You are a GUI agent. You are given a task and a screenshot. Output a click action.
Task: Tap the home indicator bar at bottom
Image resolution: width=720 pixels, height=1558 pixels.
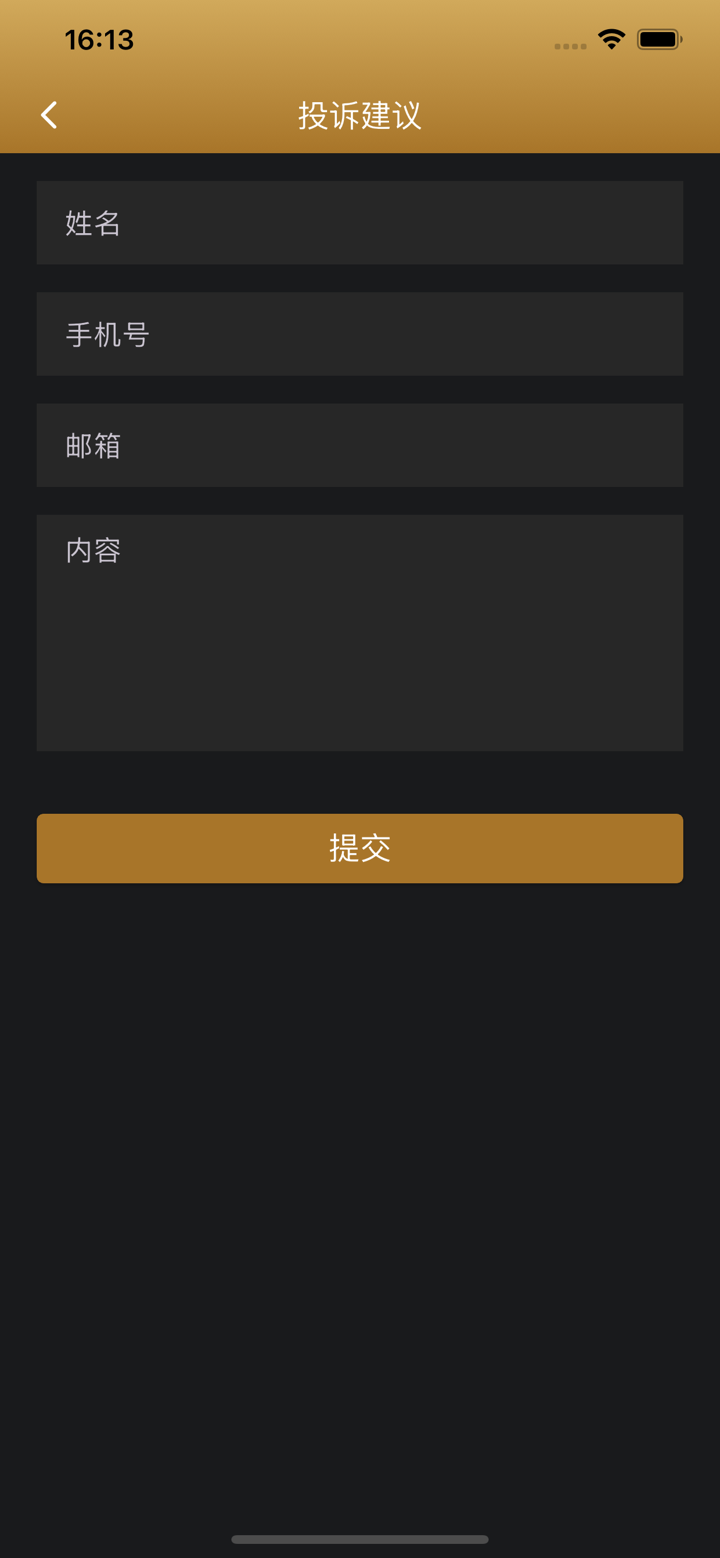click(360, 1540)
